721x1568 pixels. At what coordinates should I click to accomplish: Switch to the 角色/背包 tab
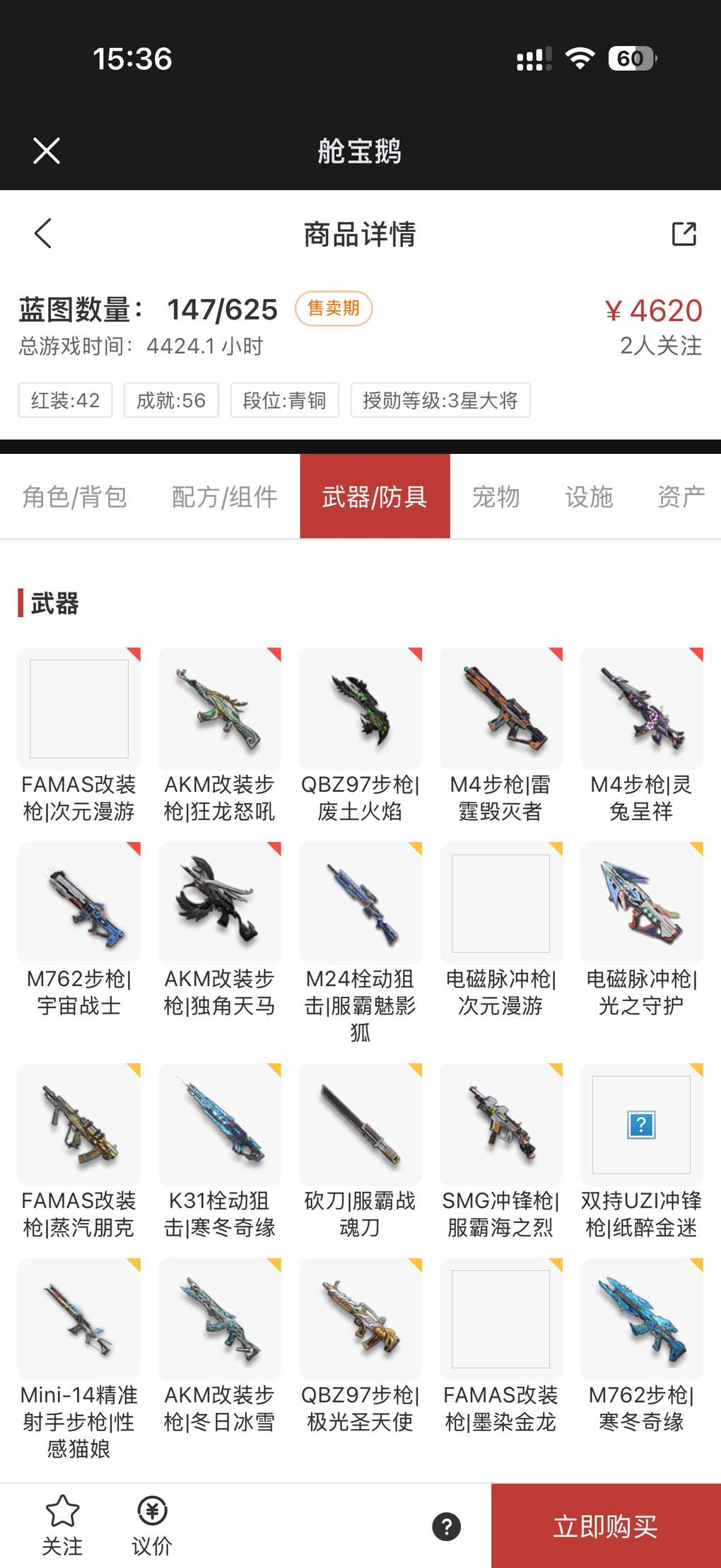(x=75, y=497)
